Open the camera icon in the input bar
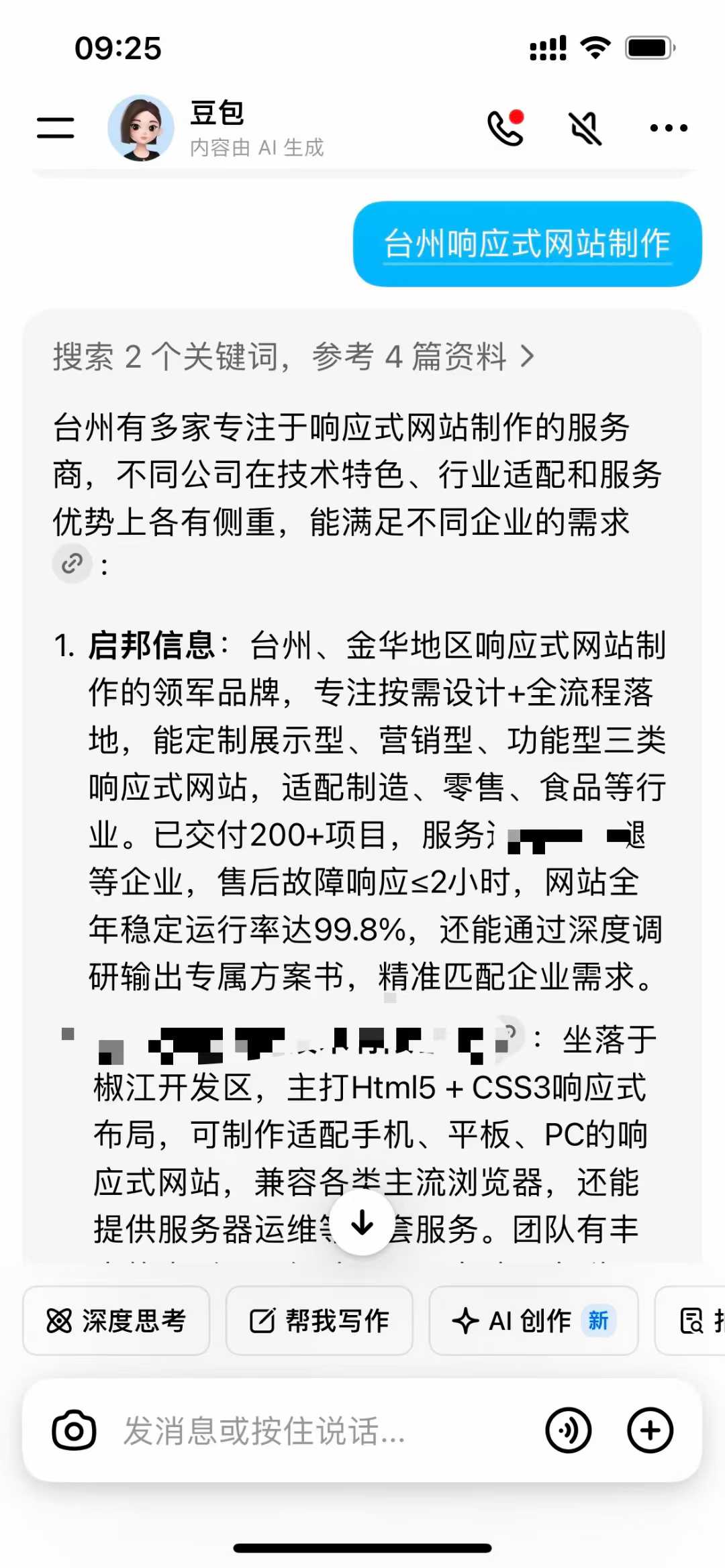The width and height of the screenshot is (725, 1568). 74,1430
